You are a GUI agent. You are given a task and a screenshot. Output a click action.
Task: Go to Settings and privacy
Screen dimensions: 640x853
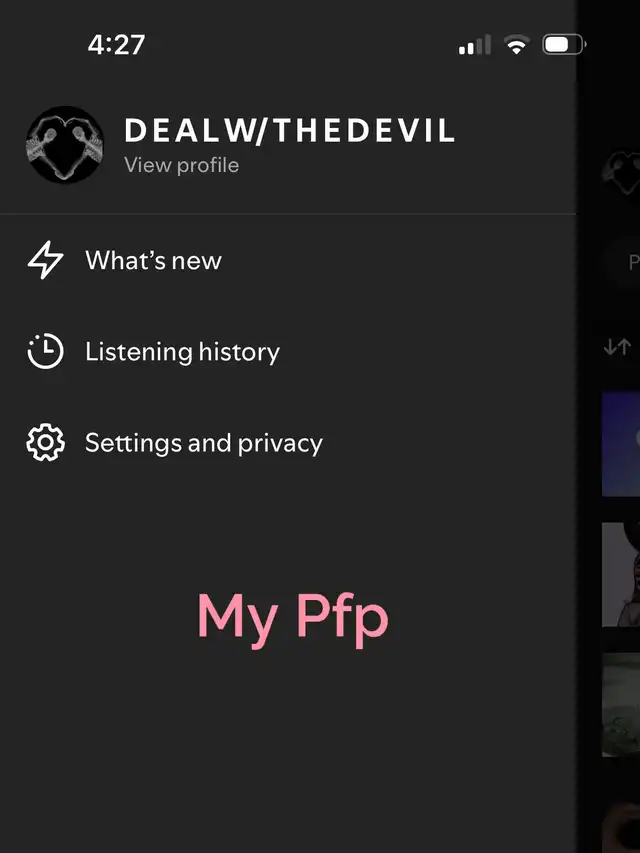(x=203, y=443)
